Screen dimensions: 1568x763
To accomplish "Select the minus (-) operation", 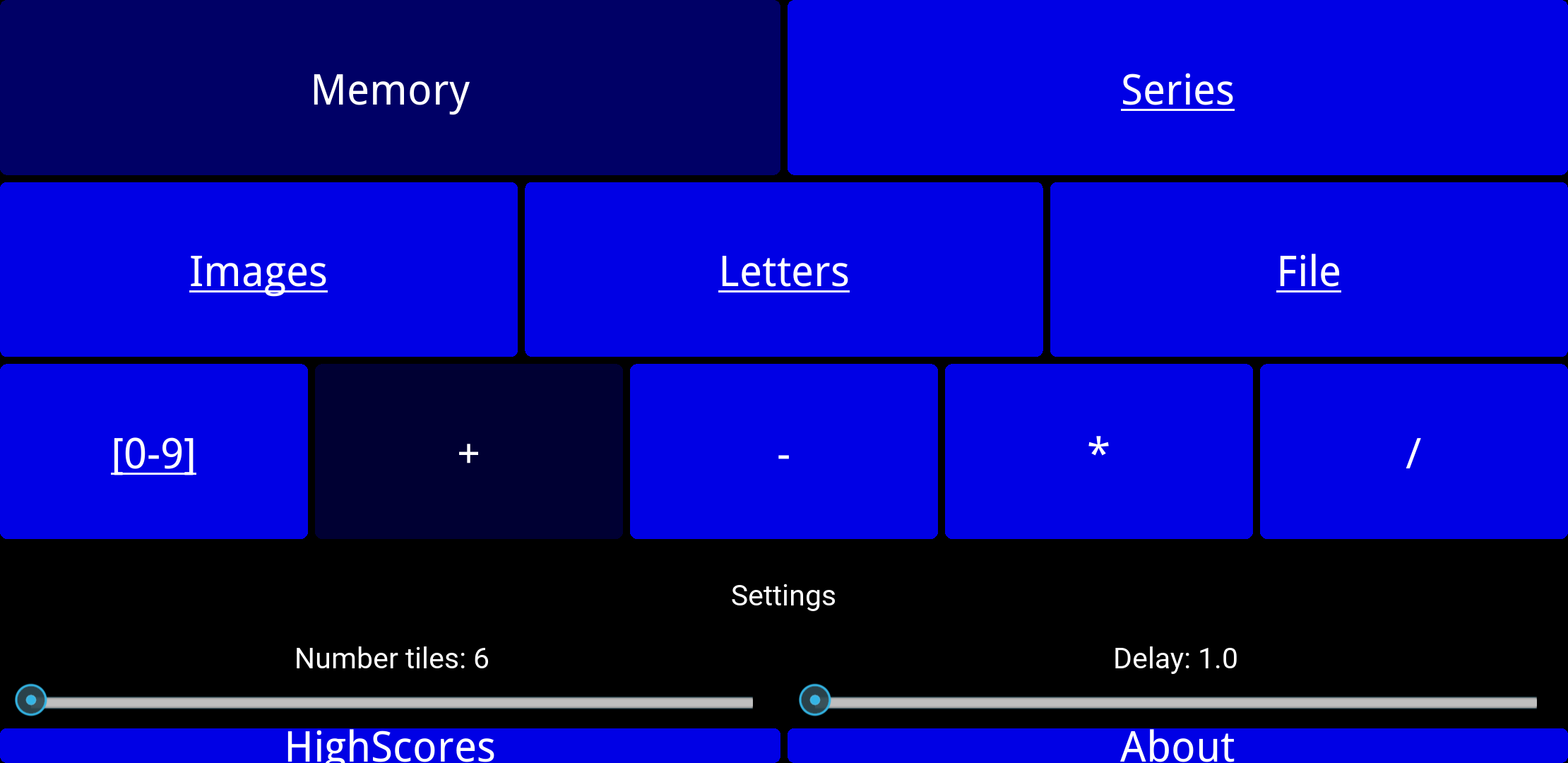I will (783, 452).
